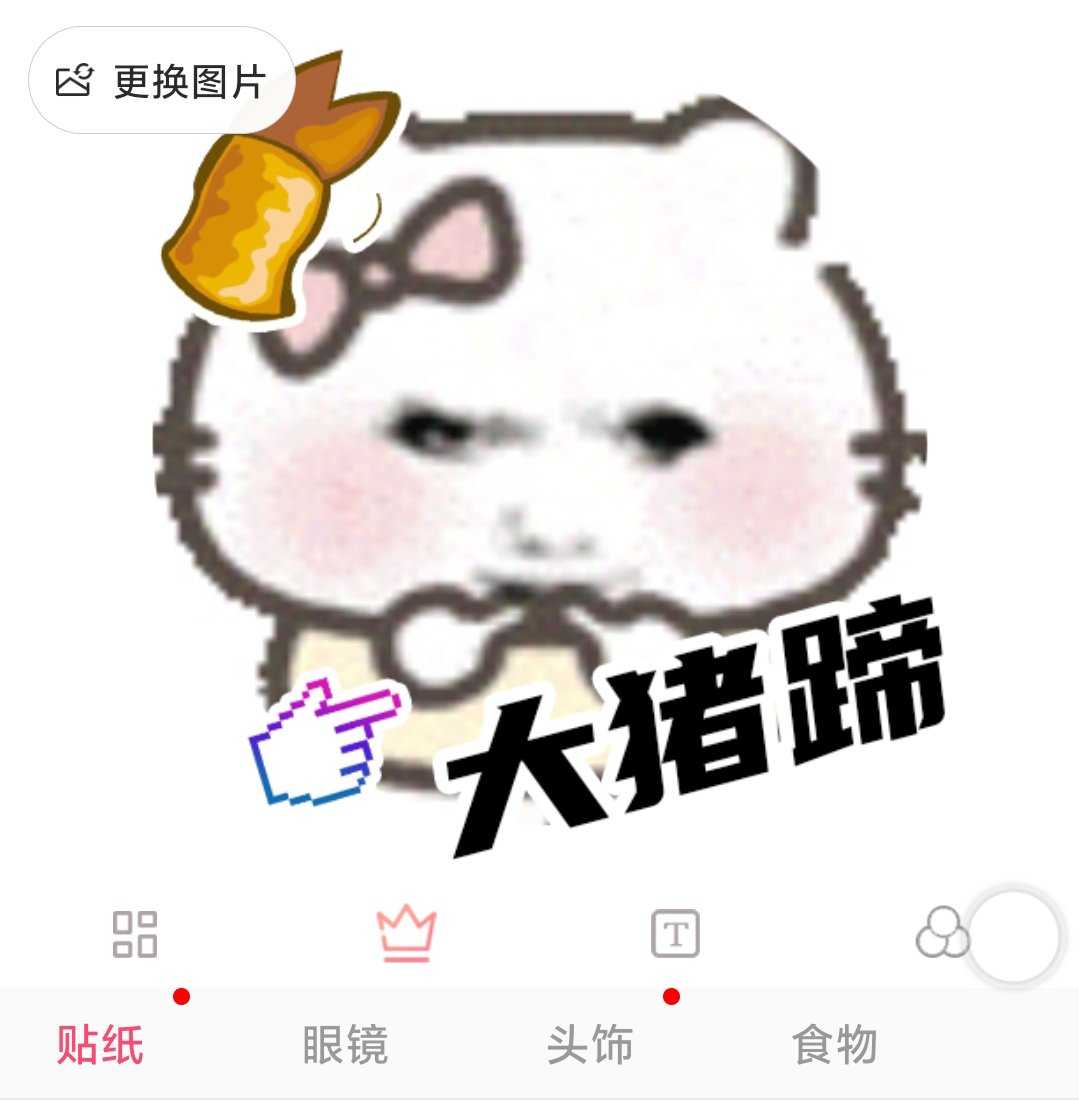This screenshot has width=1079, height=1100.
Task: Switch to the 贴纸 tab
Action: point(100,1046)
